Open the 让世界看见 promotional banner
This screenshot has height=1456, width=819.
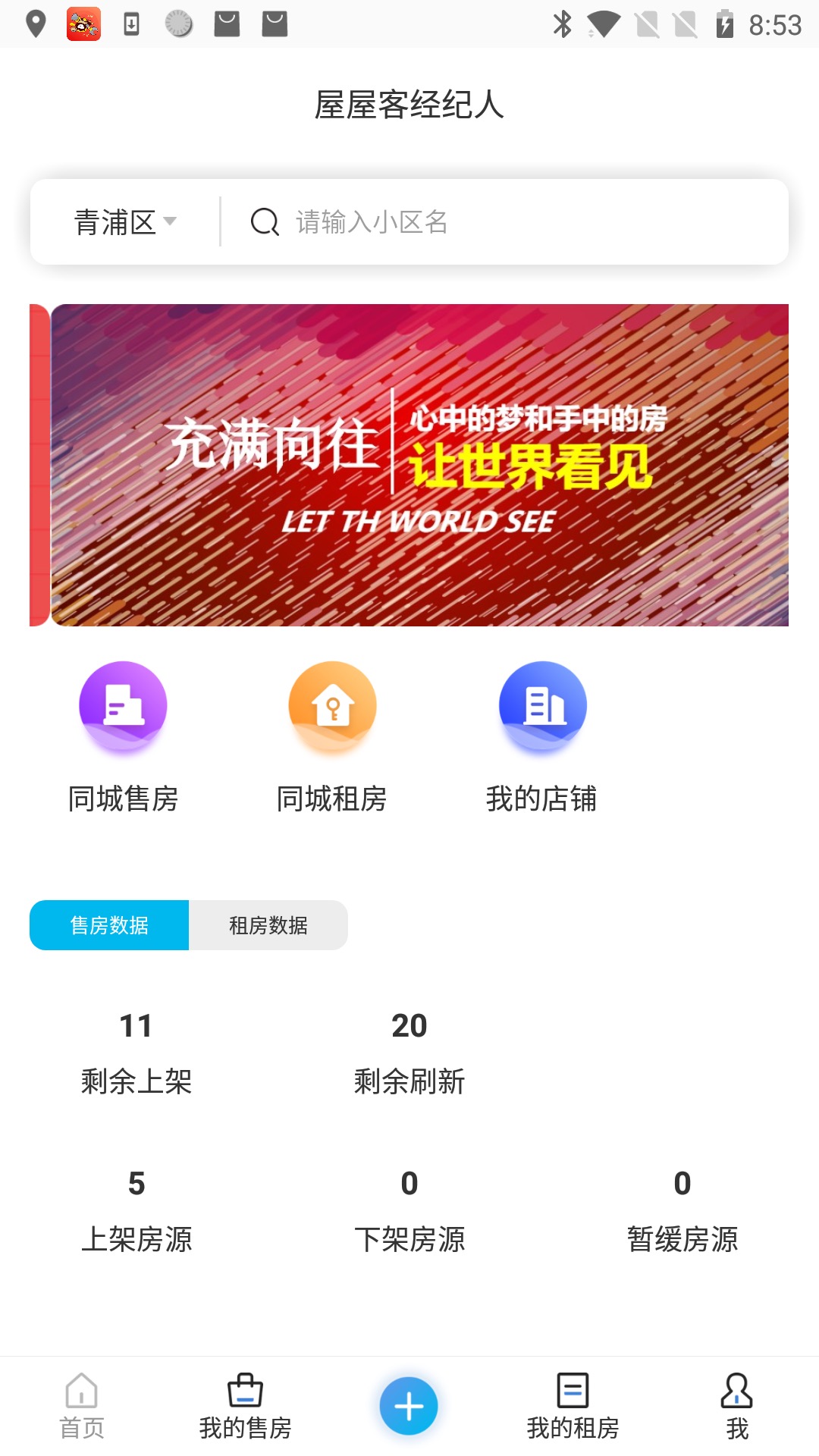click(419, 465)
